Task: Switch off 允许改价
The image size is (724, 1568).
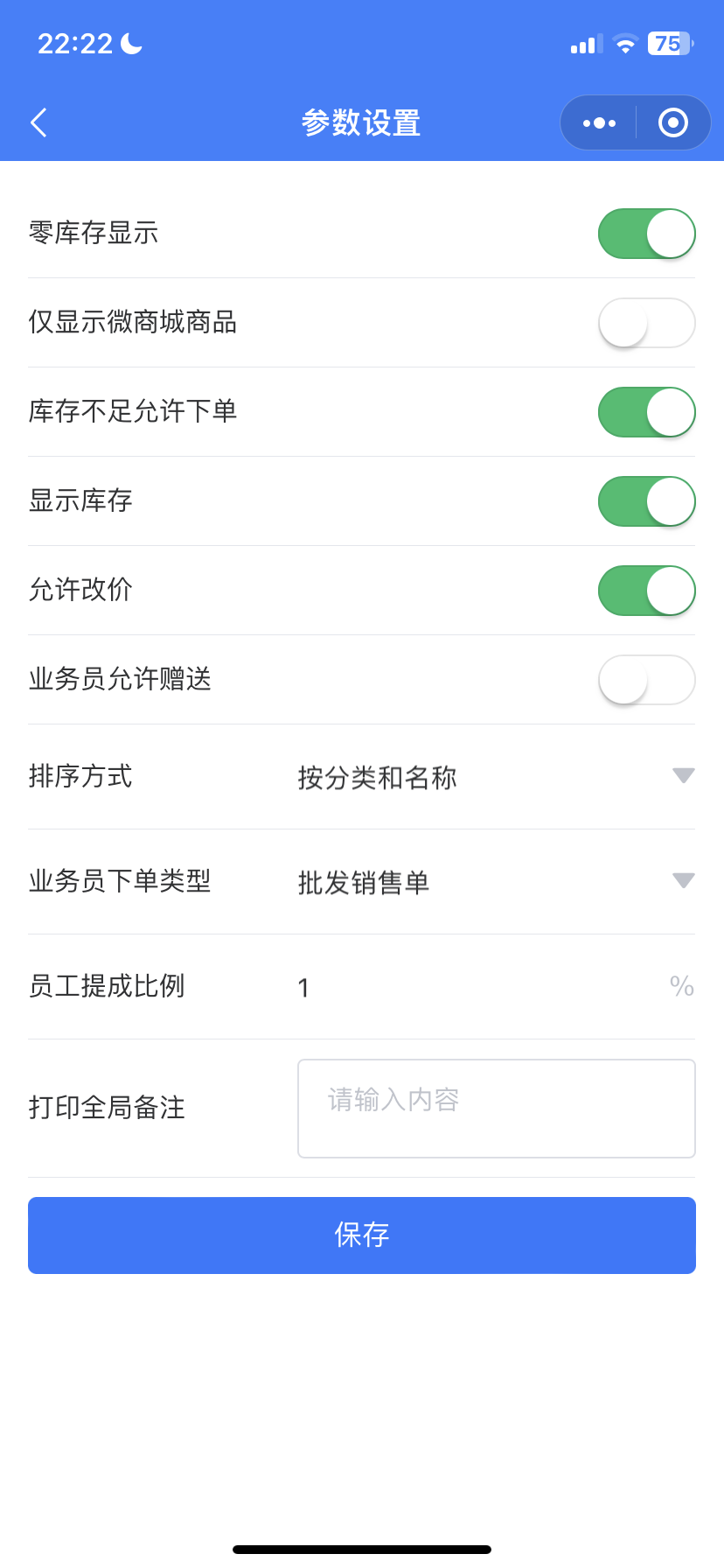Action: click(x=646, y=591)
